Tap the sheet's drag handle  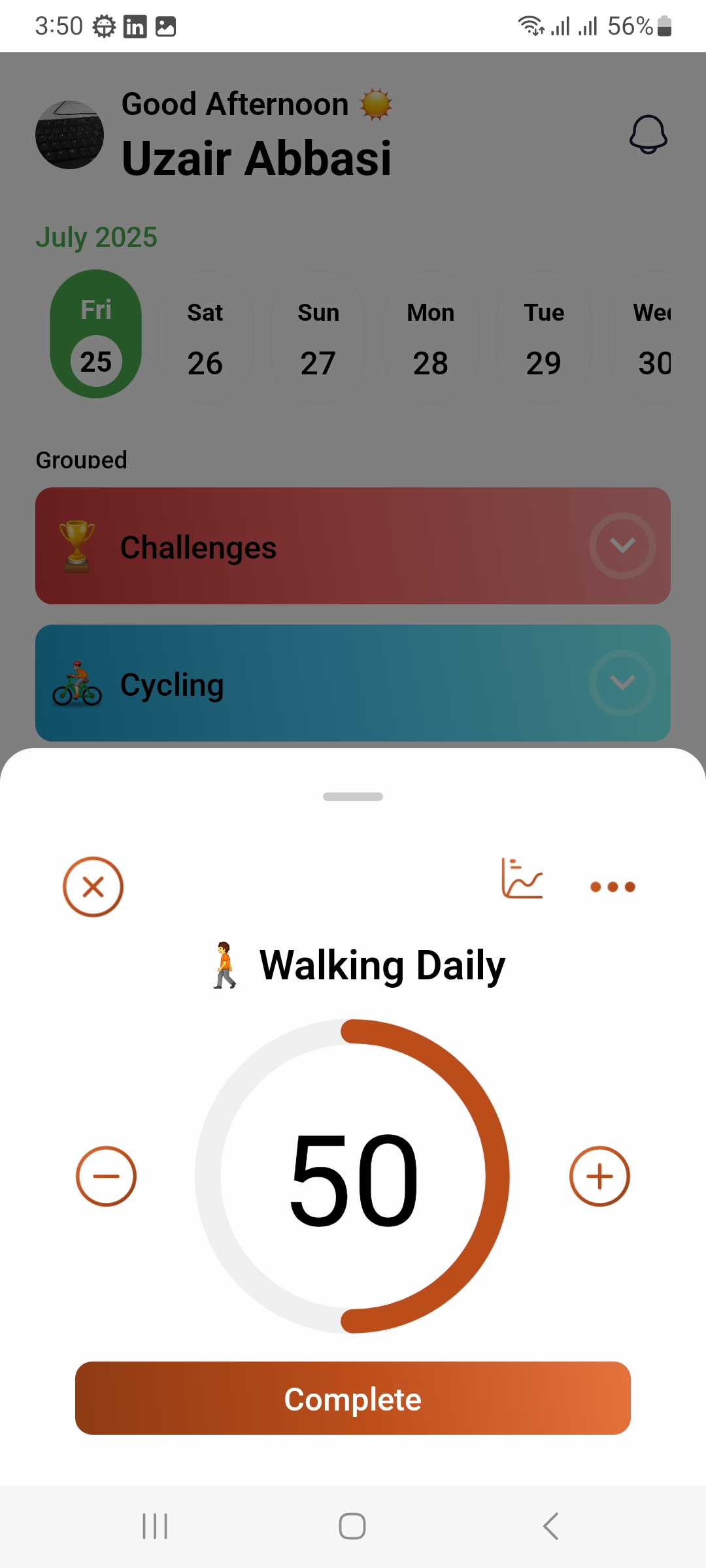[x=353, y=796]
